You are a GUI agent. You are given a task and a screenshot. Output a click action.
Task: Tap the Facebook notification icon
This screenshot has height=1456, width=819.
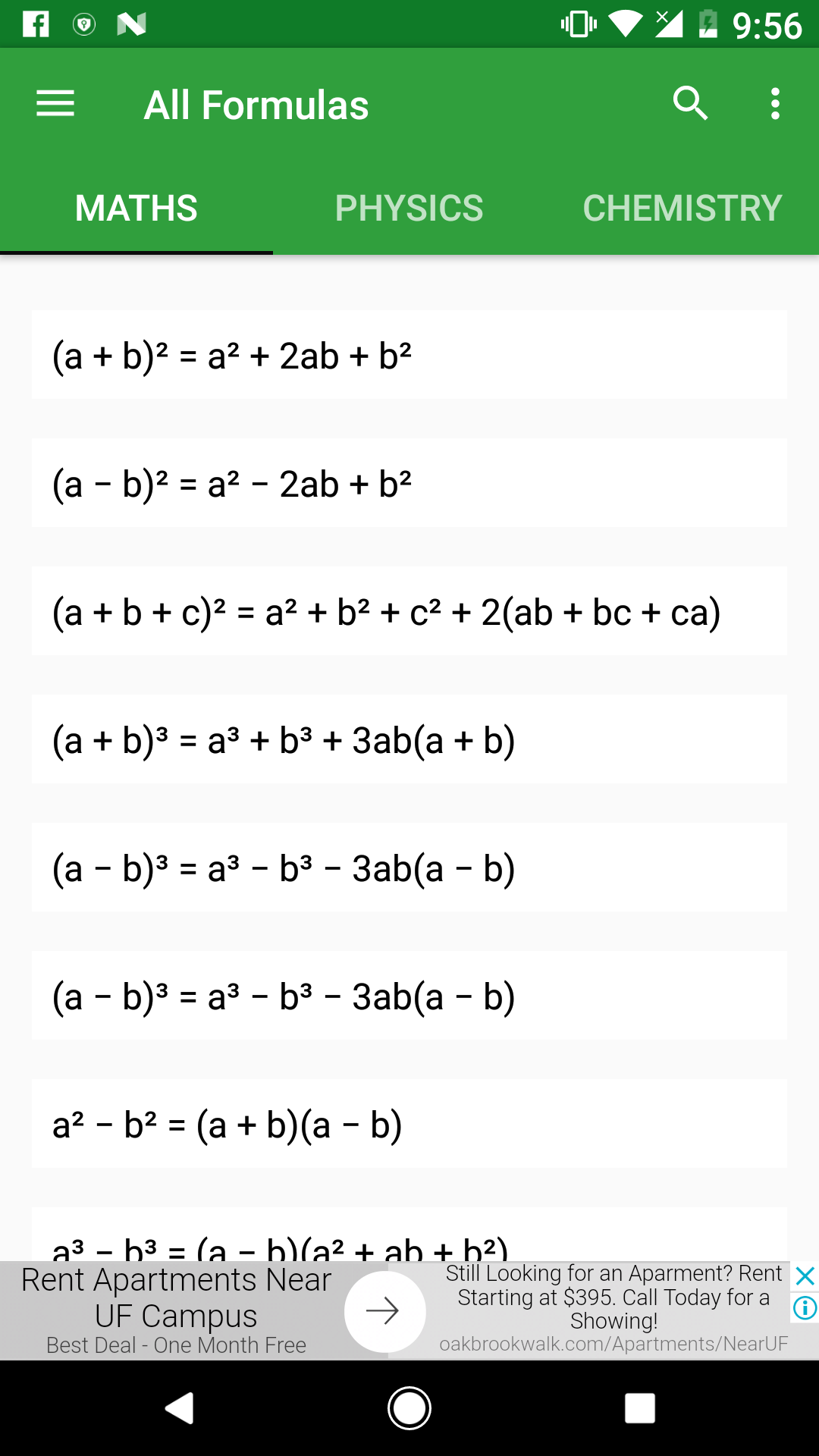(x=34, y=24)
